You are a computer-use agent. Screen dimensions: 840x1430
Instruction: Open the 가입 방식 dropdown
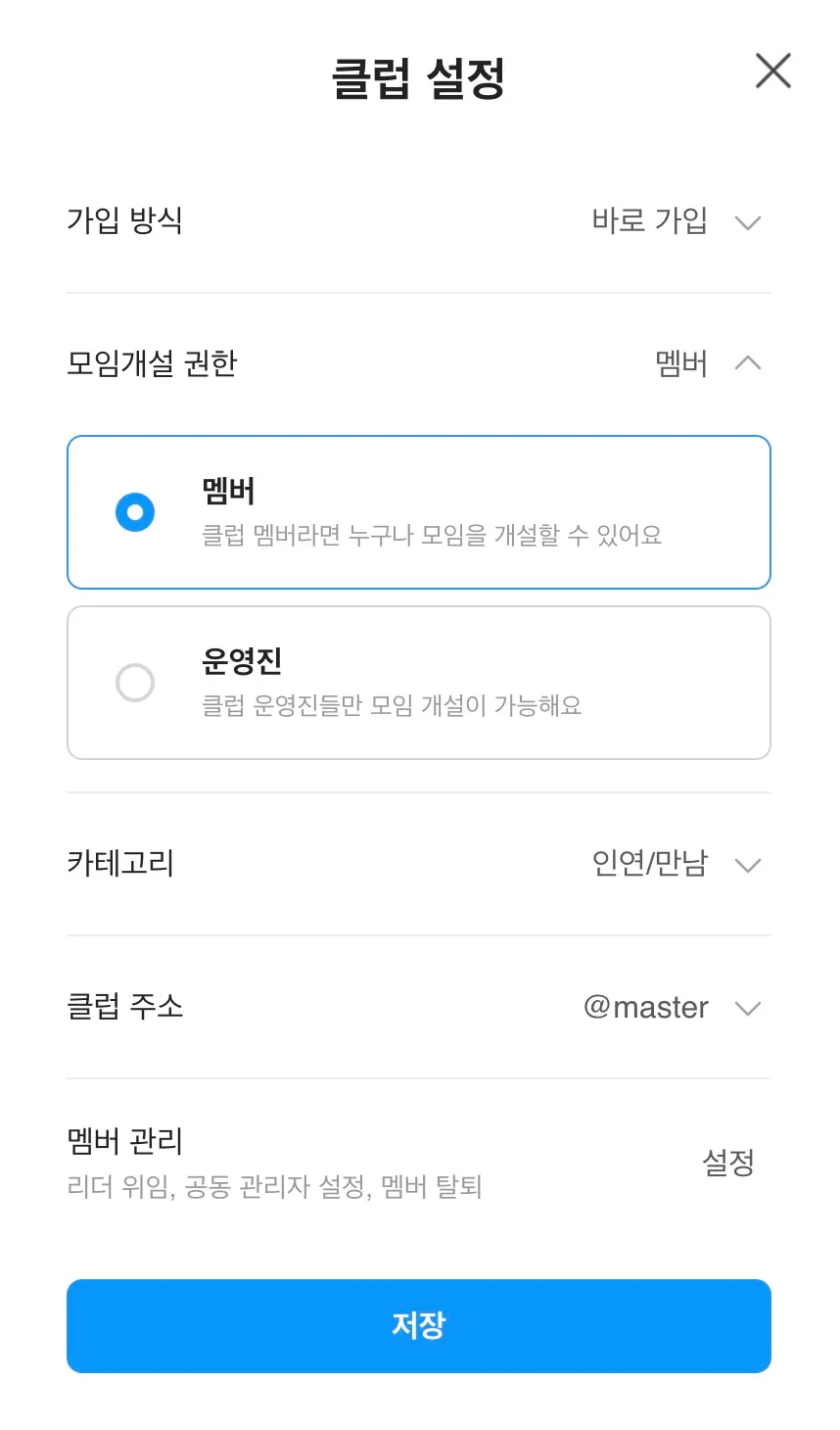(x=747, y=222)
